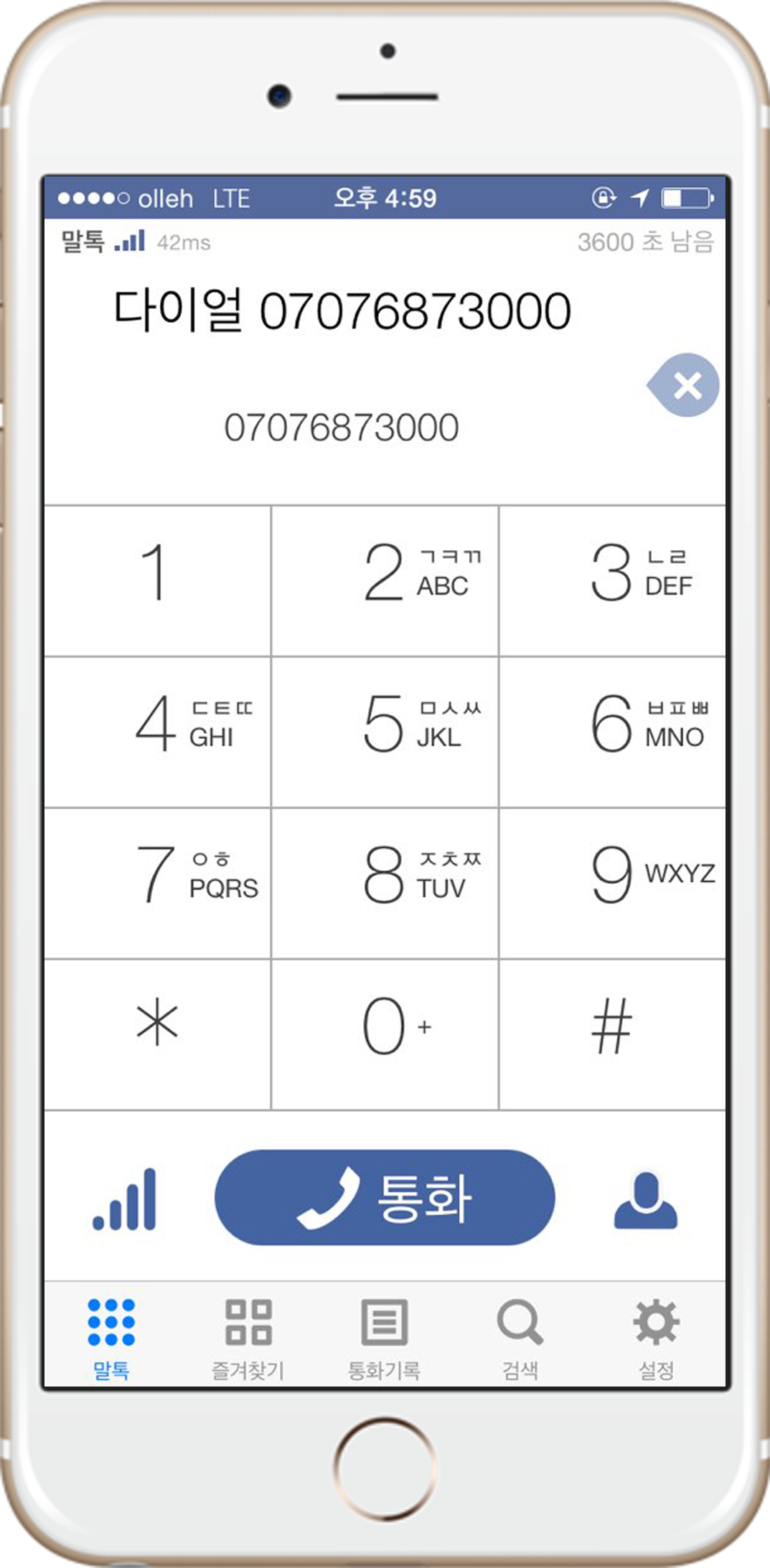Delete the last dialed digit
Screen dimensions: 770x1568
click(685, 386)
